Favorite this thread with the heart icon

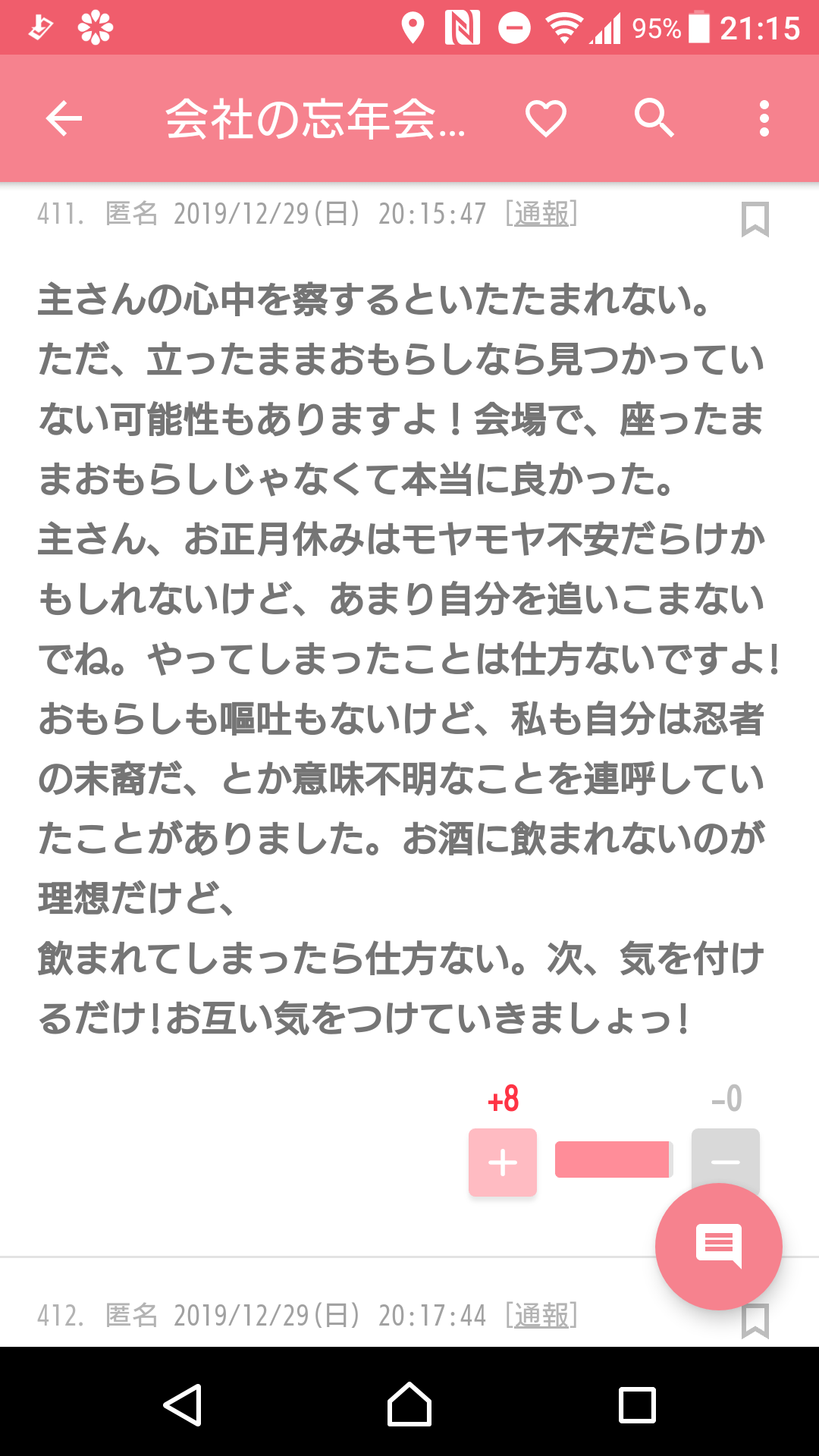click(546, 119)
